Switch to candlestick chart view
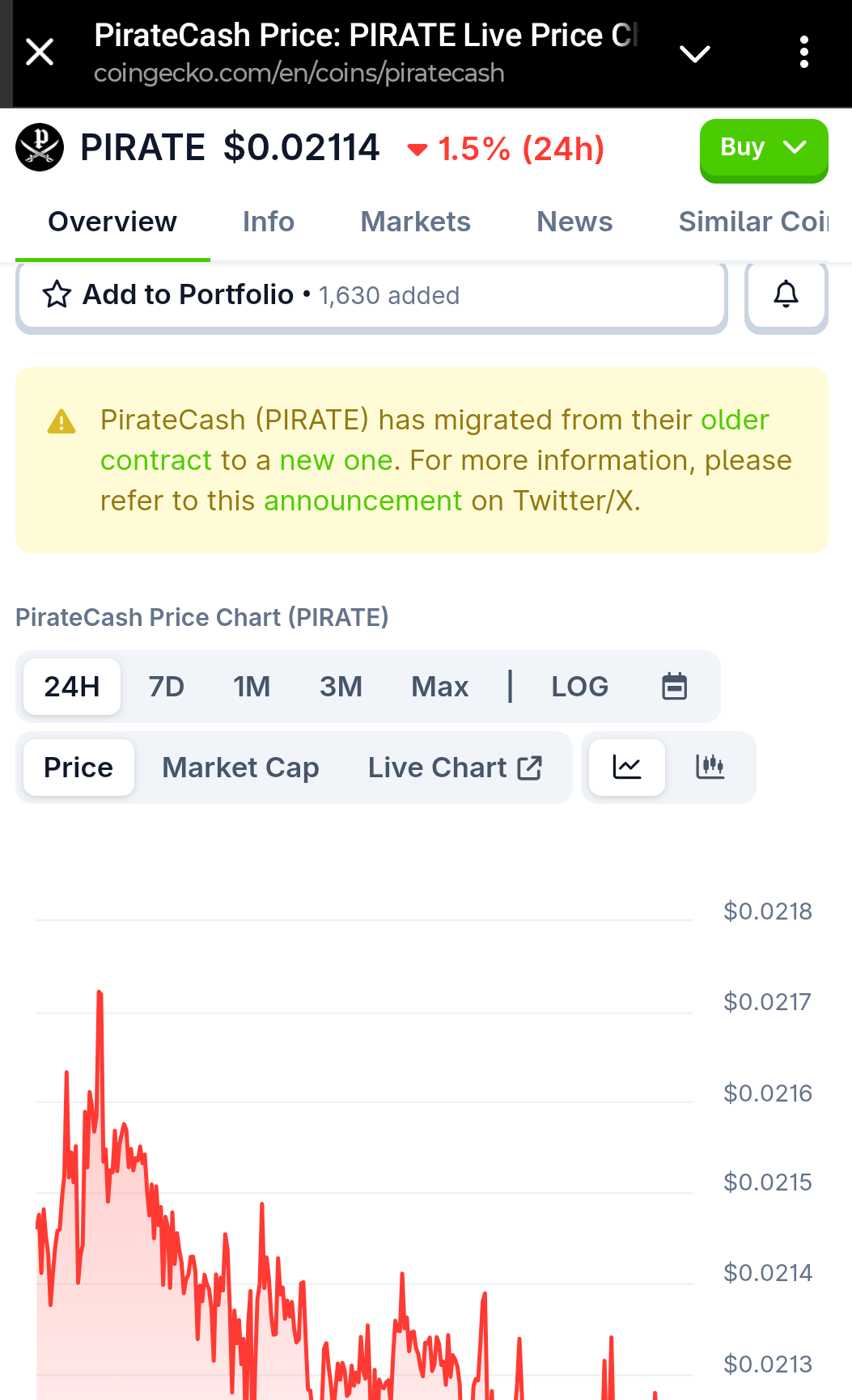This screenshot has width=852, height=1400. [710, 767]
